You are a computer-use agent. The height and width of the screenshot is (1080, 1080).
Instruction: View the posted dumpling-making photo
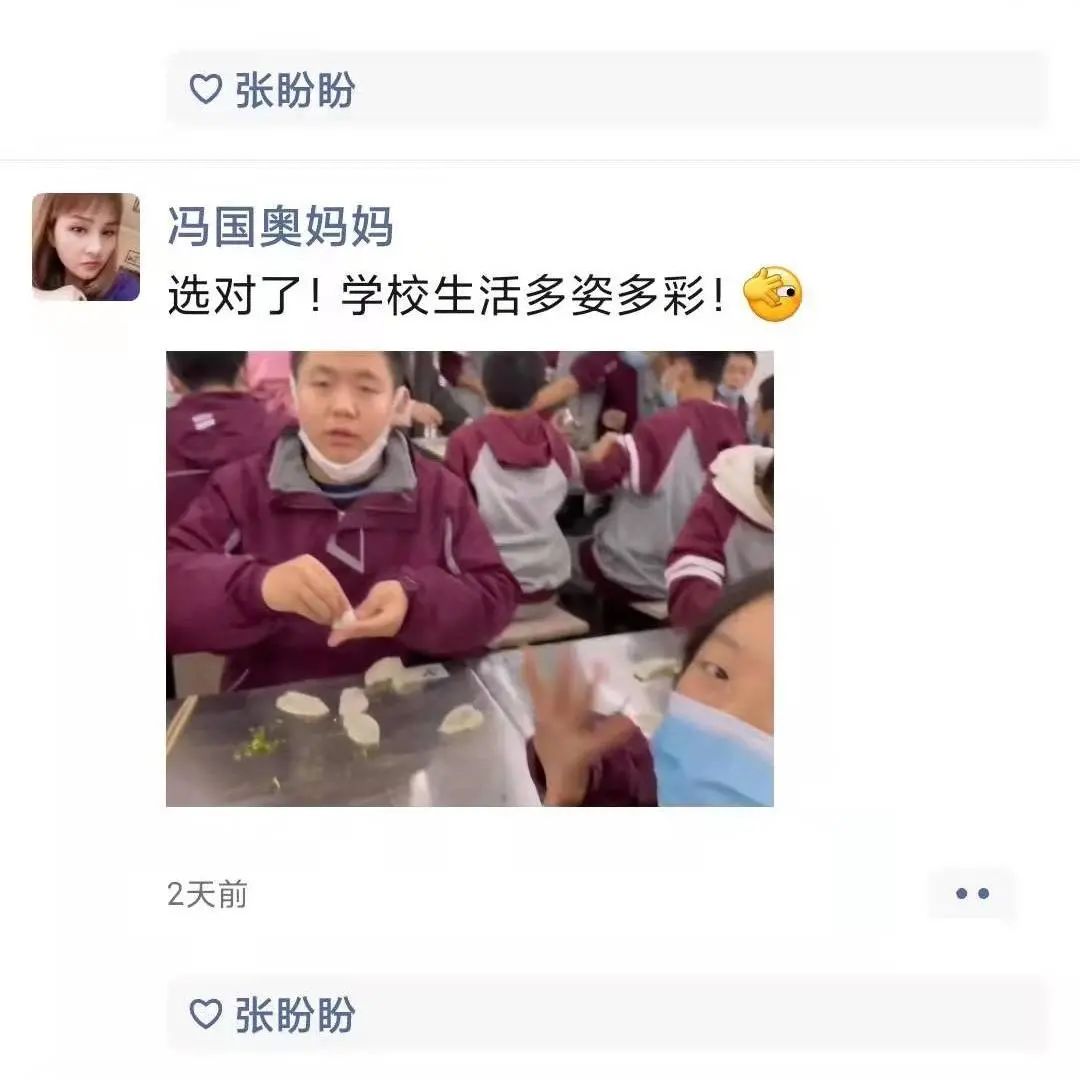(x=469, y=578)
